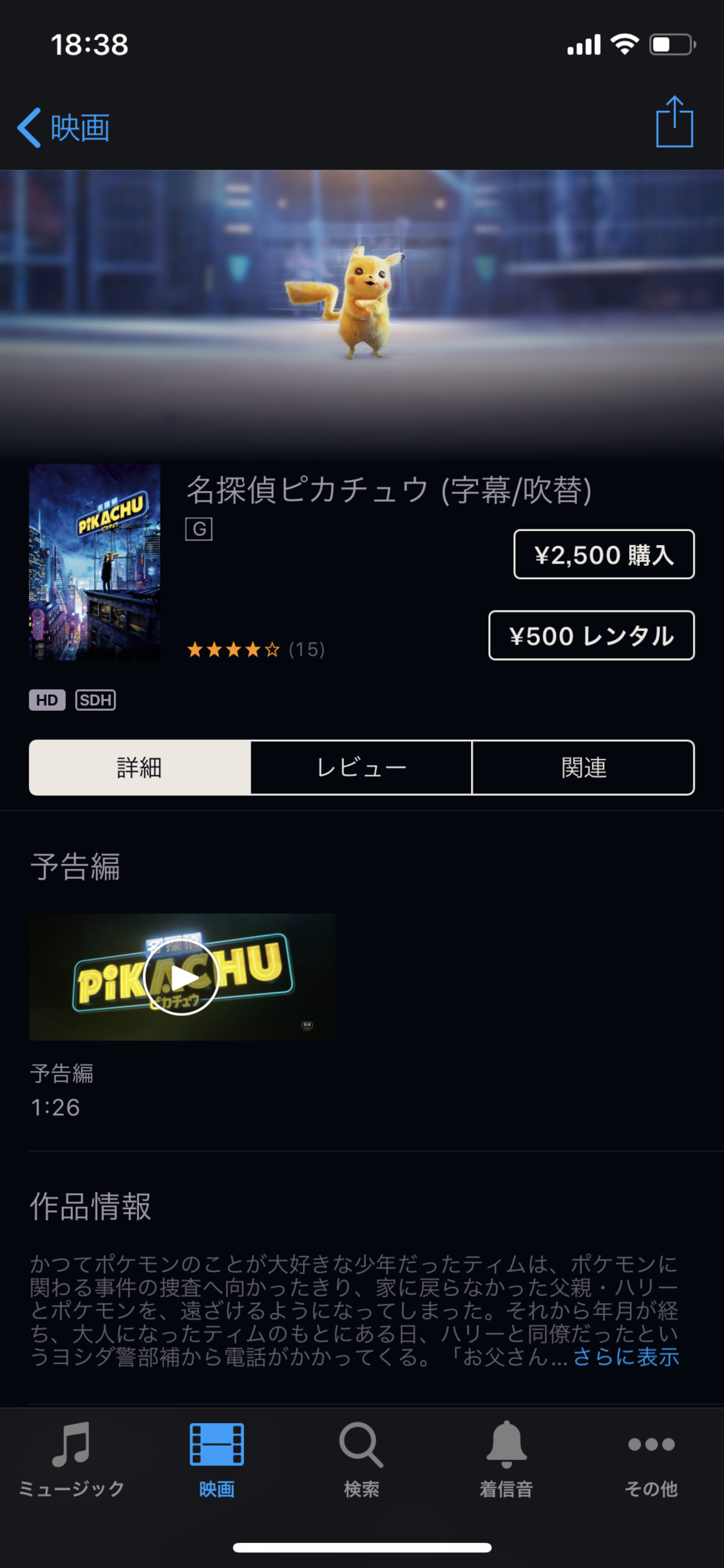The height and width of the screenshot is (1568, 724).
Task: Go back to the 映画 list
Action: click(x=64, y=127)
